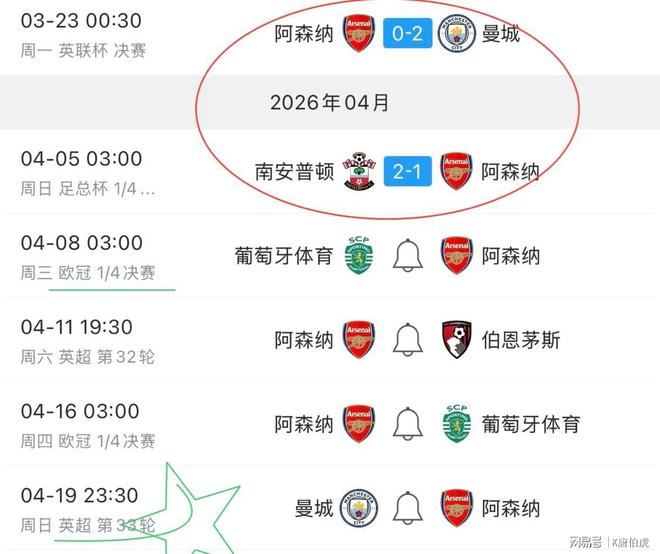Enable the reminder bell for 葡萄牙体育 vs 阿森纳 on 04-08
The image size is (660, 554).
[x=406, y=256]
